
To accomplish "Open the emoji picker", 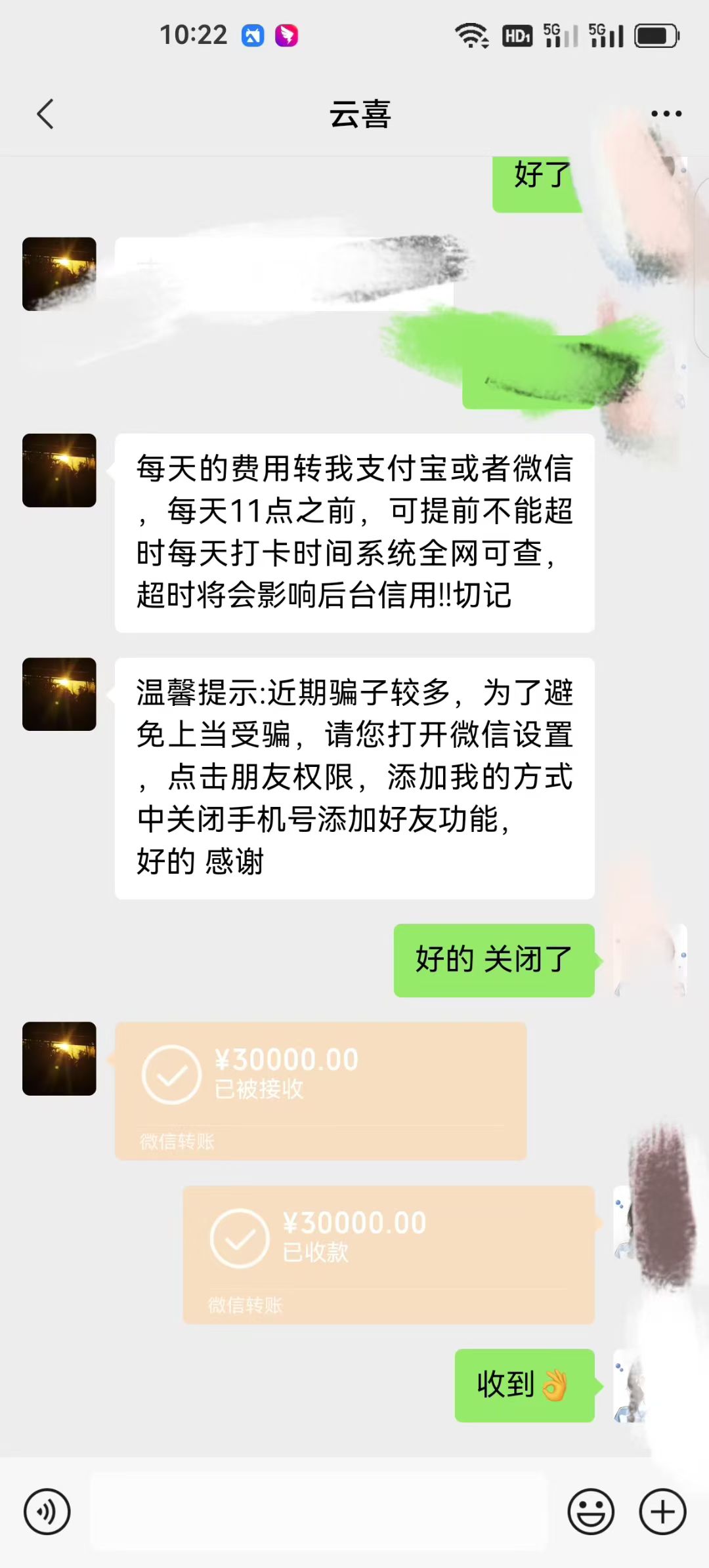I will pos(591,1512).
